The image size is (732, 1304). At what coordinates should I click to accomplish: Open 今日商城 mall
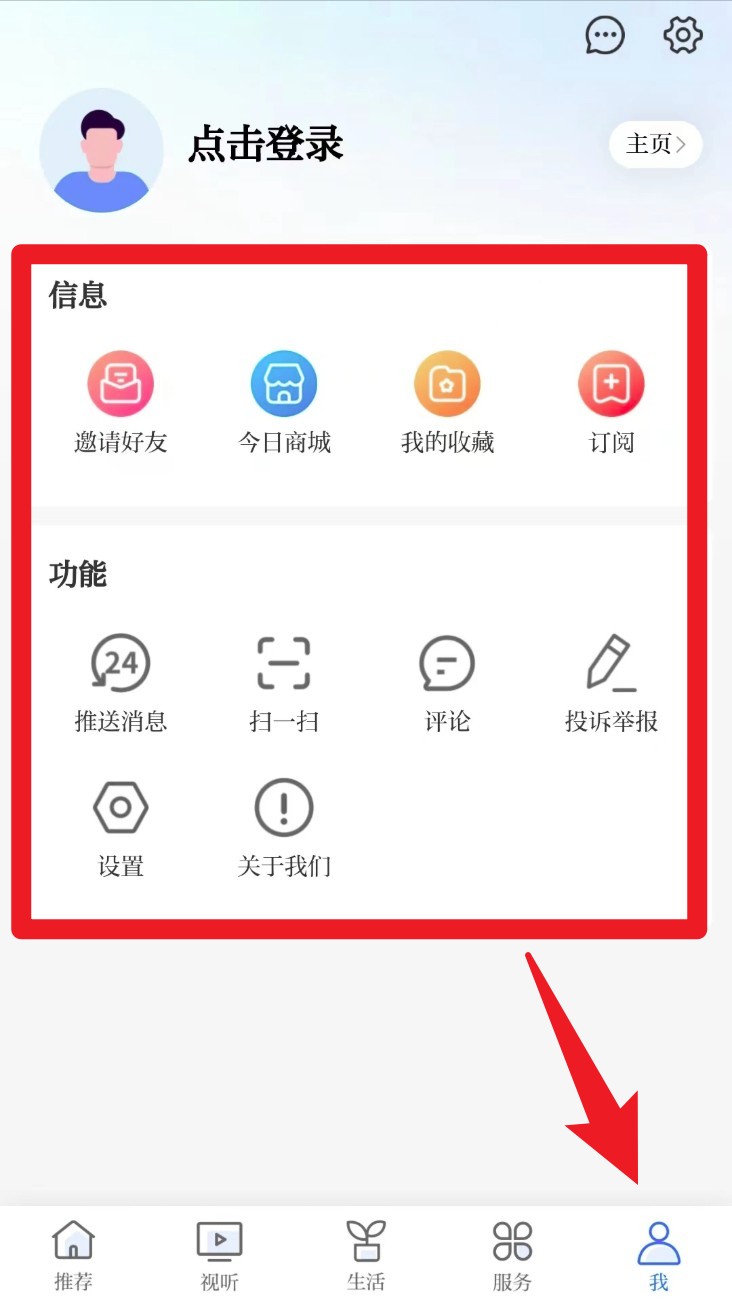click(284, 402)
